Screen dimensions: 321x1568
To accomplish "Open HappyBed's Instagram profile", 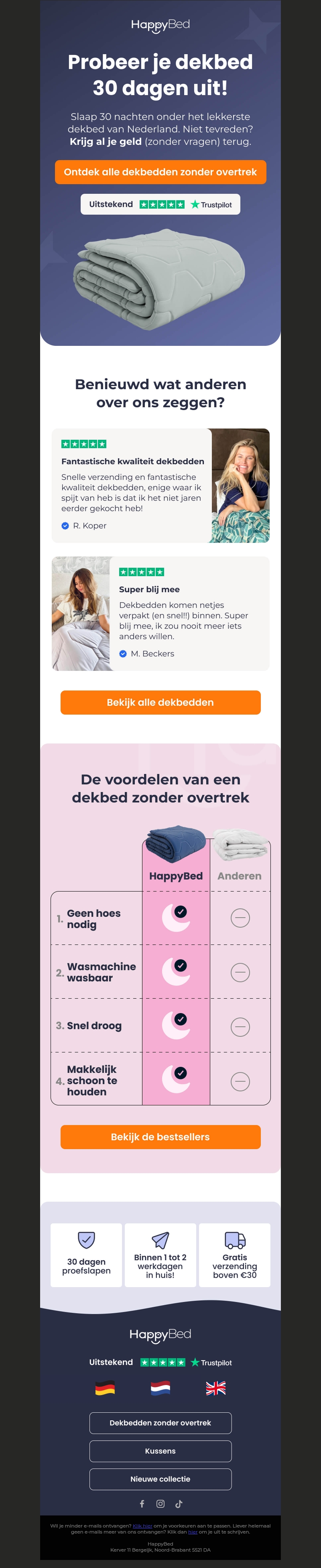I will coord(160,1503).
